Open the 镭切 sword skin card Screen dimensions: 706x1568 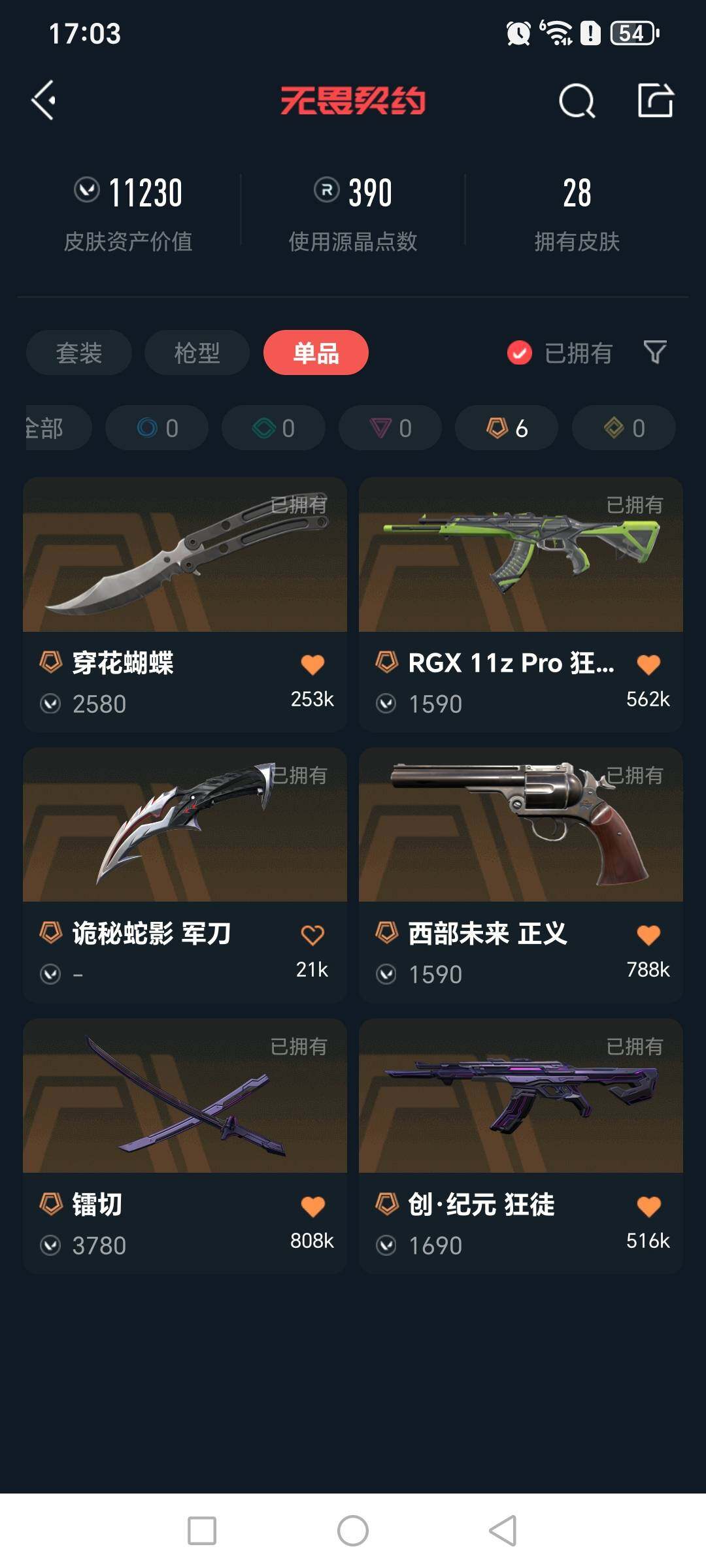pos(185,1096)
